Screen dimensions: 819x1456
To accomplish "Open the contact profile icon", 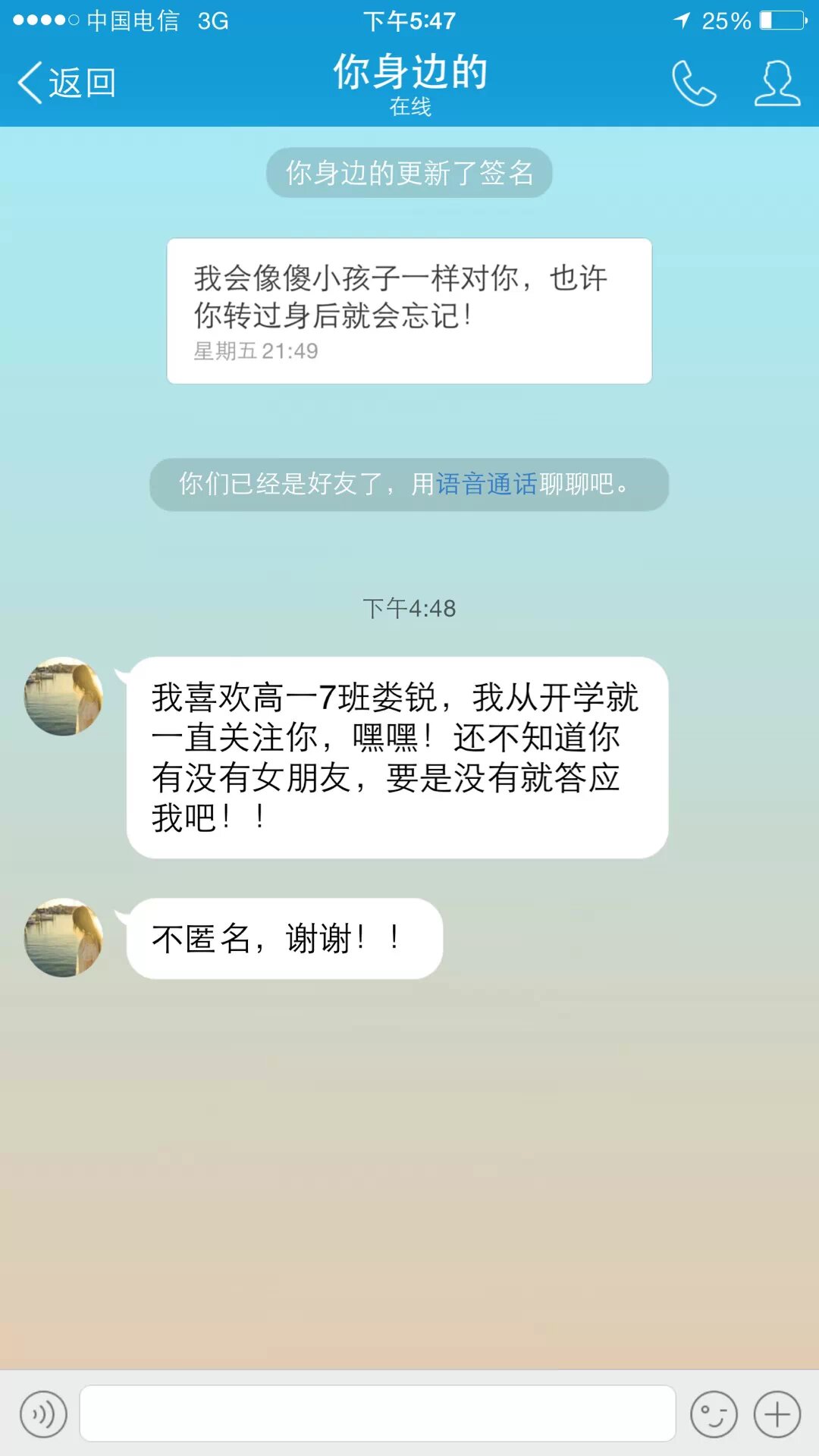I will pos(777,83).
